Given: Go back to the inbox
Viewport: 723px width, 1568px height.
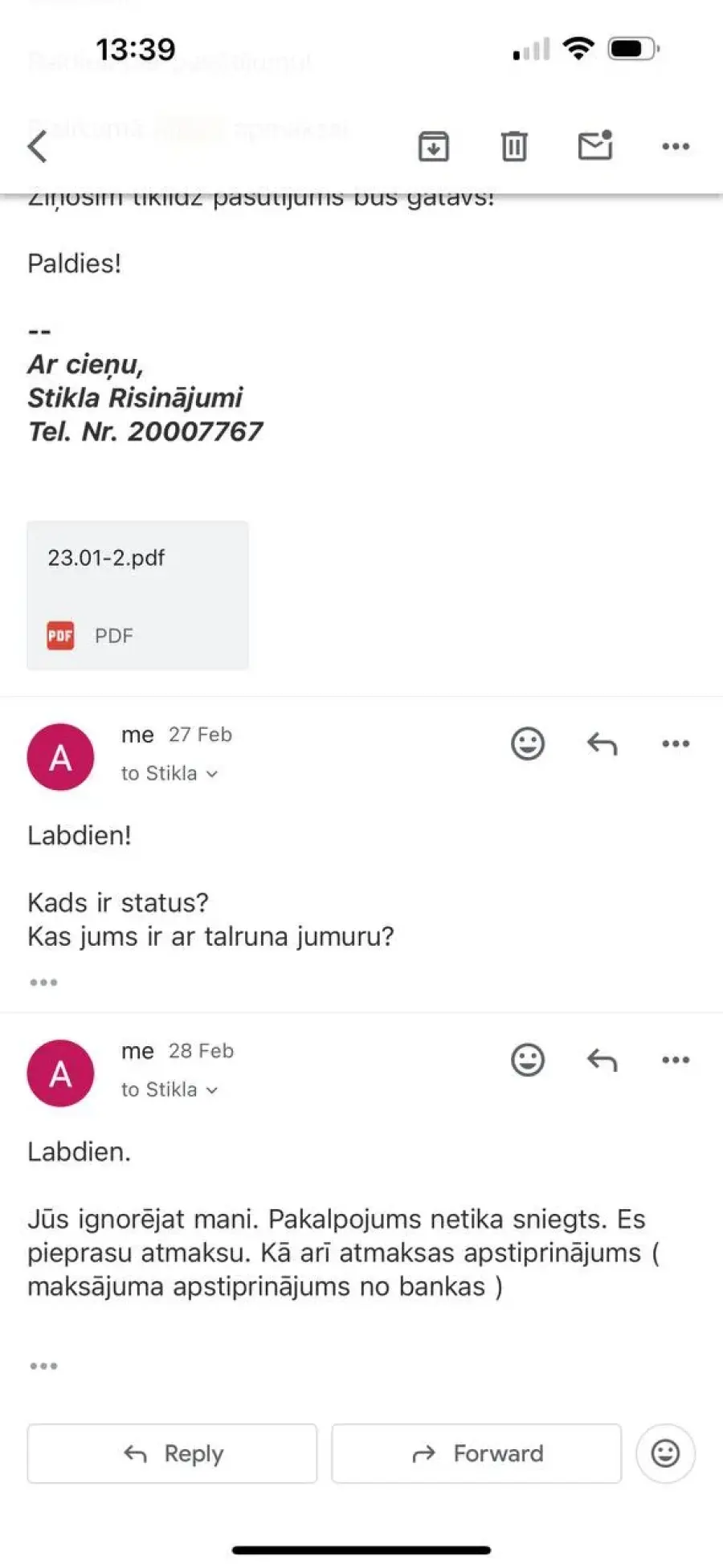Looking at the screenshot, I should (37, 146).
